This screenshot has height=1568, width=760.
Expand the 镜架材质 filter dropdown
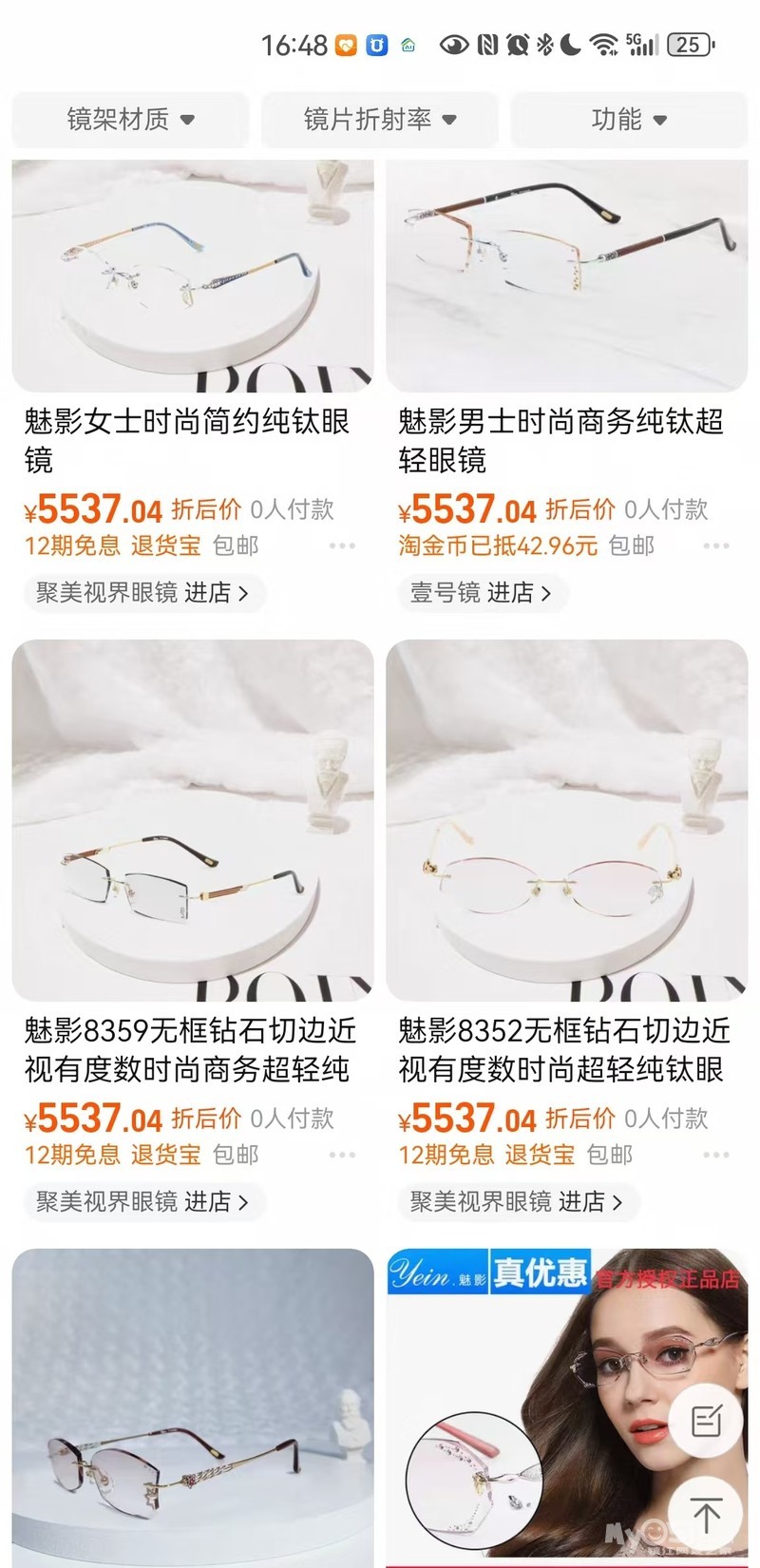coord(130,120)
